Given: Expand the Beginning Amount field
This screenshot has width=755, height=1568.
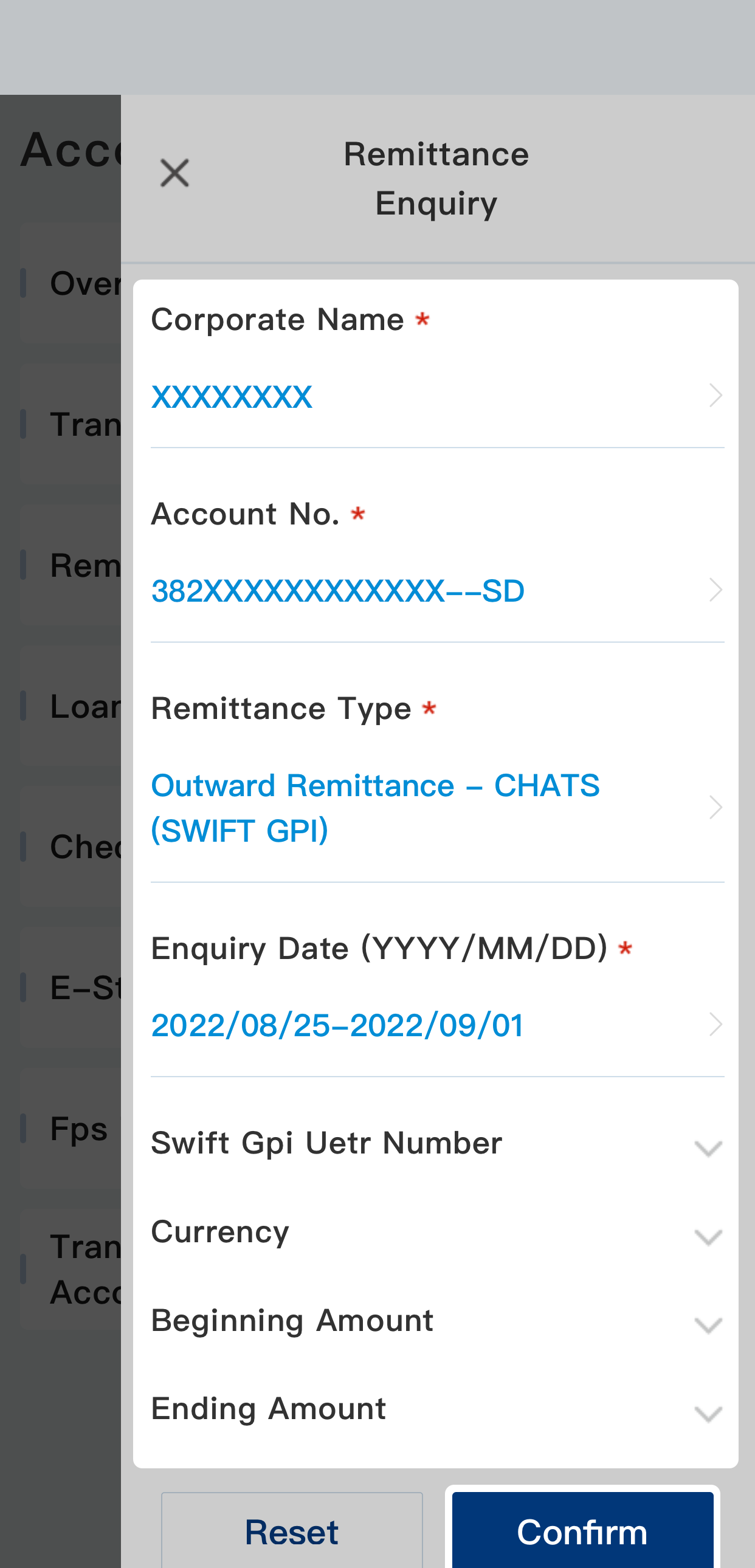Looking at the screenshot, I should click(437, 1321).
